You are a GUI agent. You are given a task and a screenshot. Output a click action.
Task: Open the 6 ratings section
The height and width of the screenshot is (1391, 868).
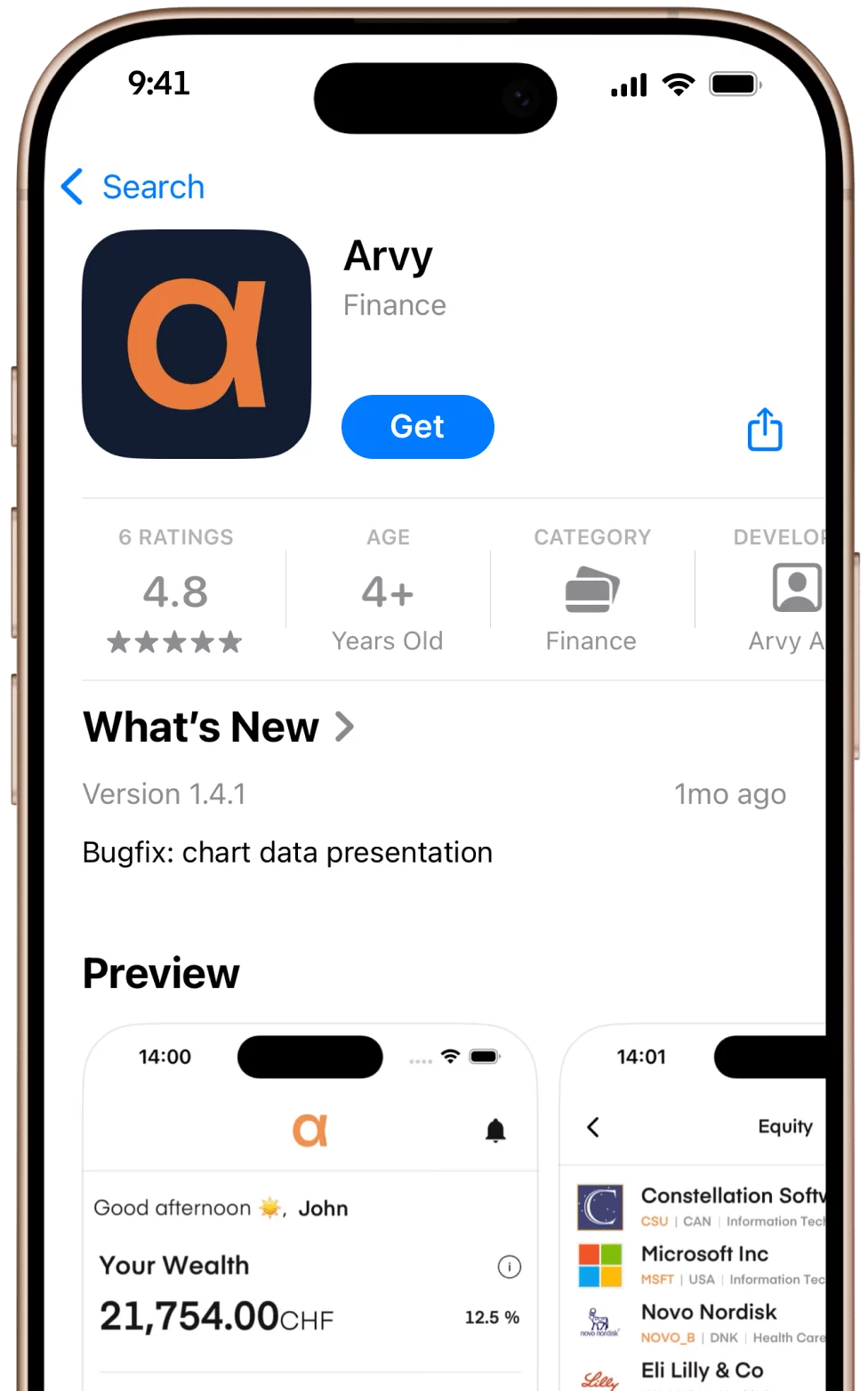[175, 591]
